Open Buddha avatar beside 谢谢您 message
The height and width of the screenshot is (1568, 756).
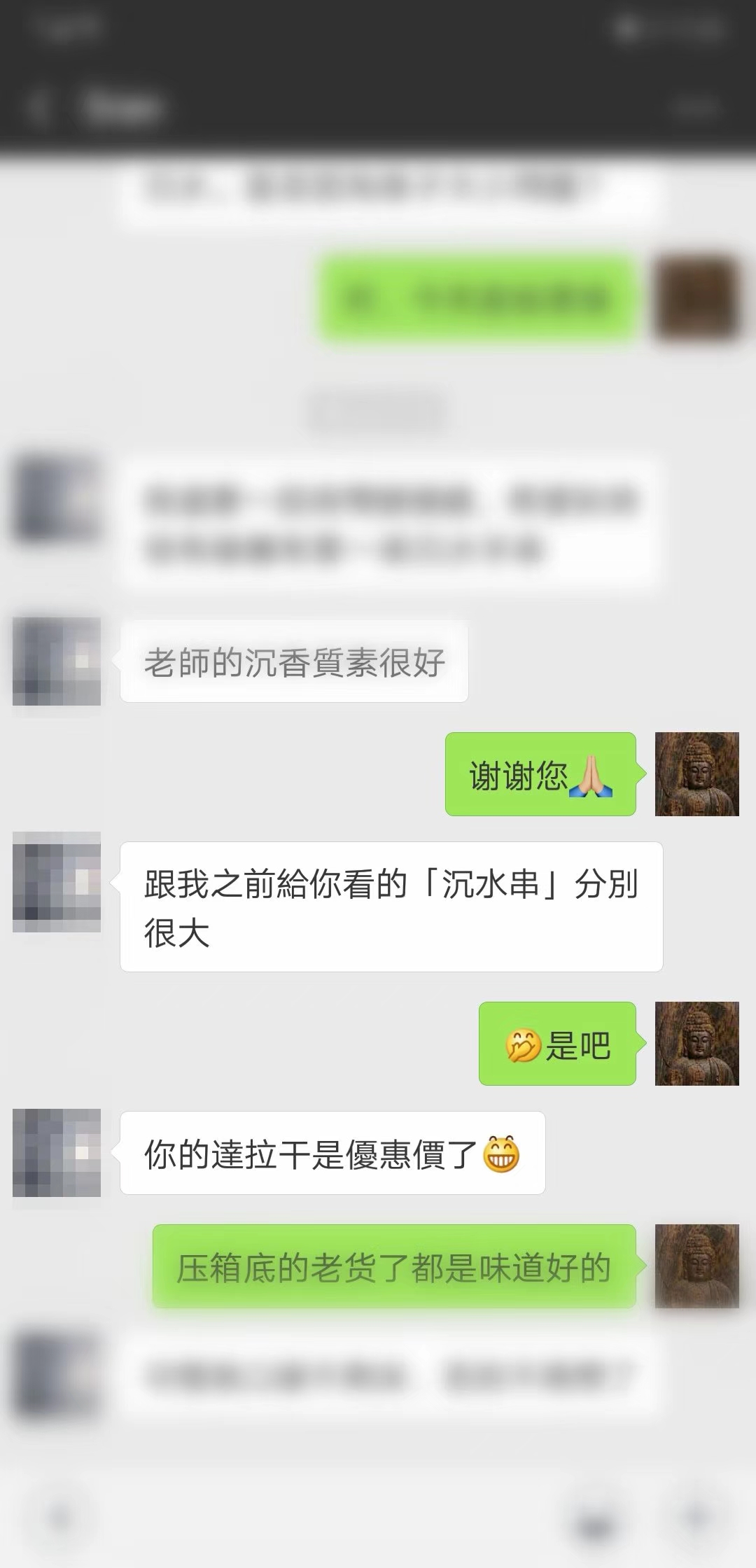[696, 773]
